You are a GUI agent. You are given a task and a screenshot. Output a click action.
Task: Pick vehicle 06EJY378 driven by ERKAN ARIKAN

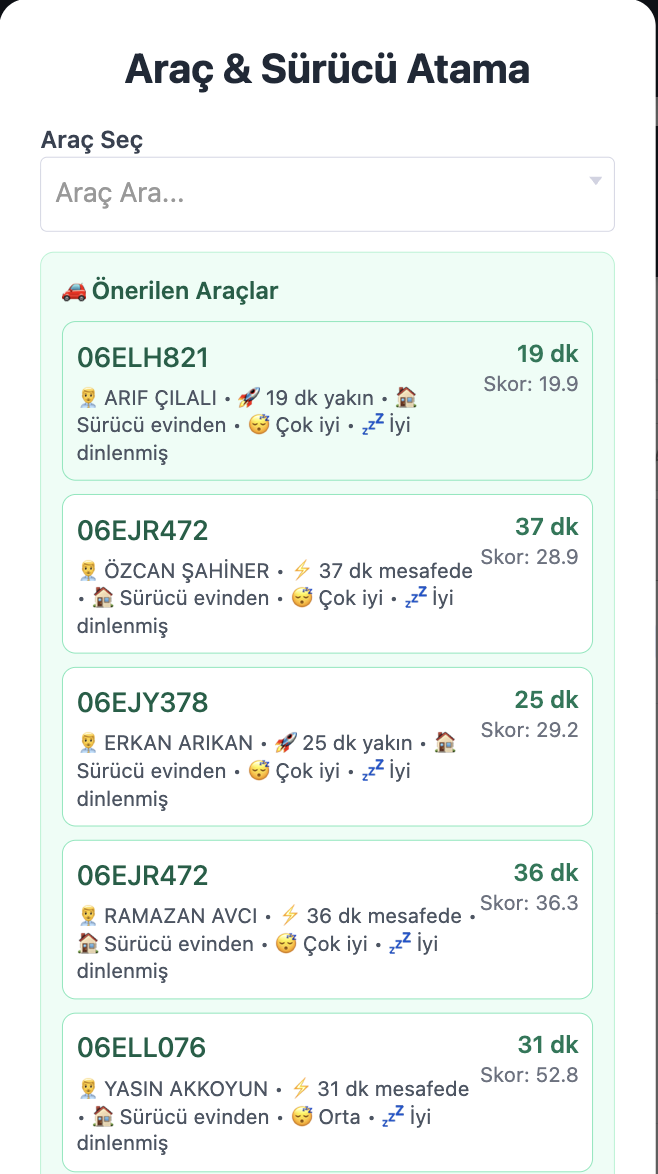tap(327, 746)
